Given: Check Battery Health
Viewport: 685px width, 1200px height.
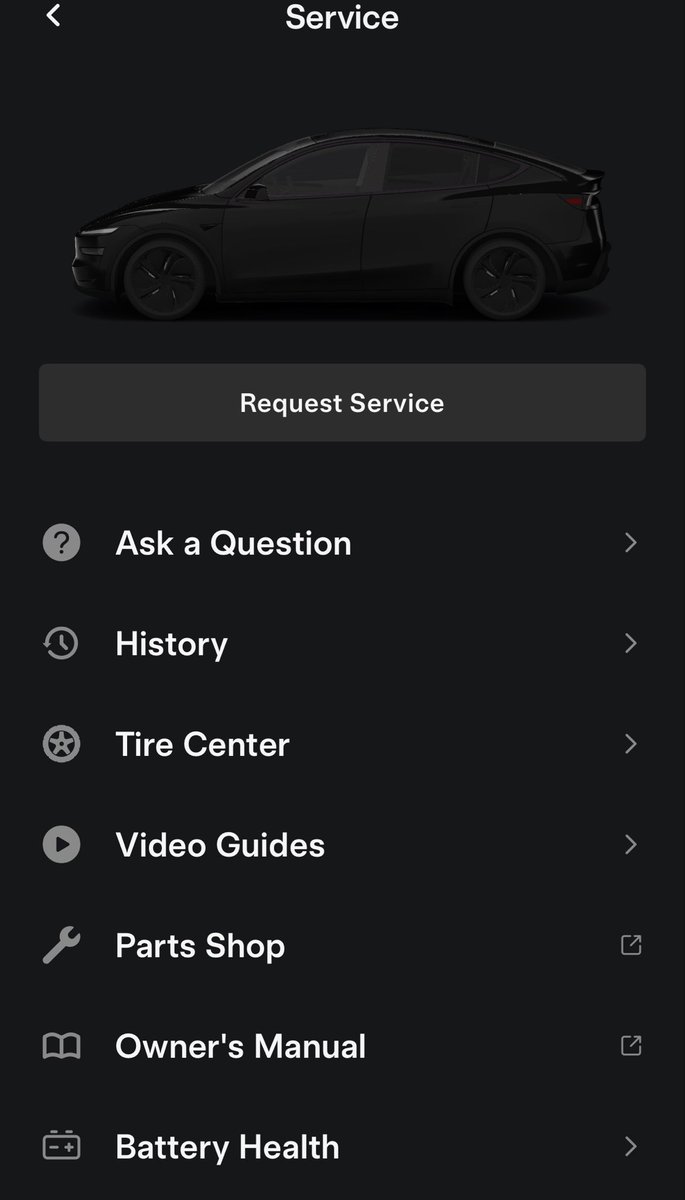Looking at the screenshot, I should 228,1147.
